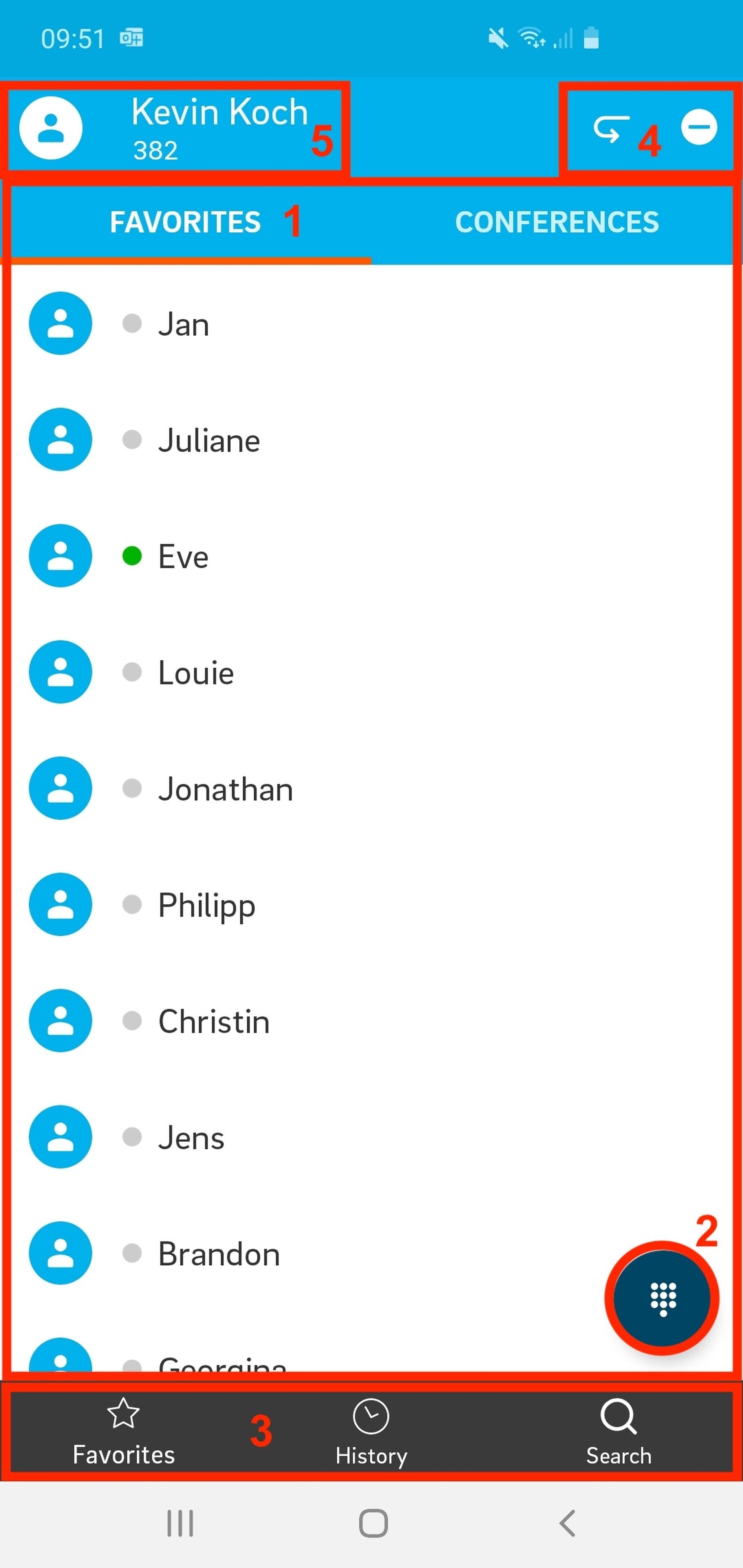Choose Philipp in the favorites list
743x1568 pixels.
pyautogui.click(x=207, y=905)
